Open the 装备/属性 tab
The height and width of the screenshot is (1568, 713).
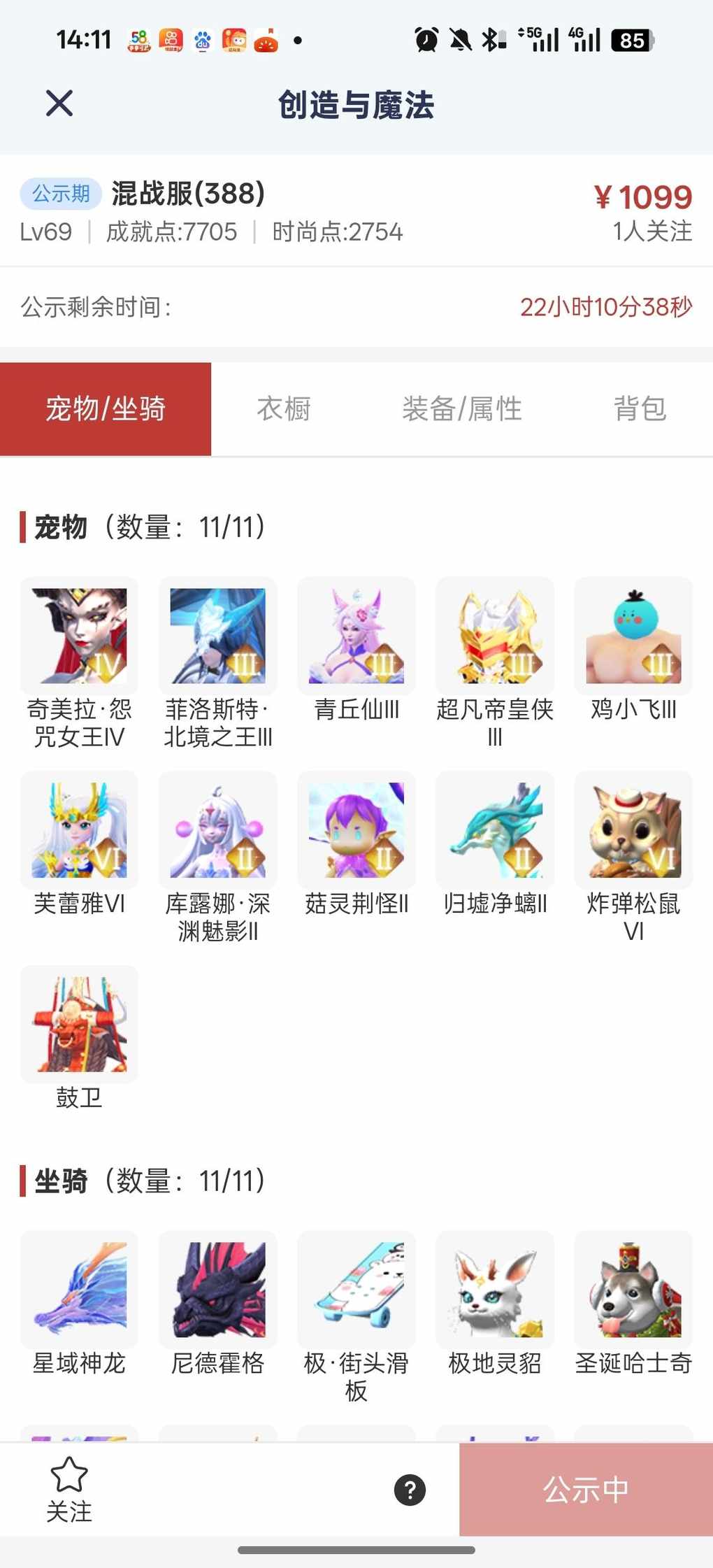point(461,409)
